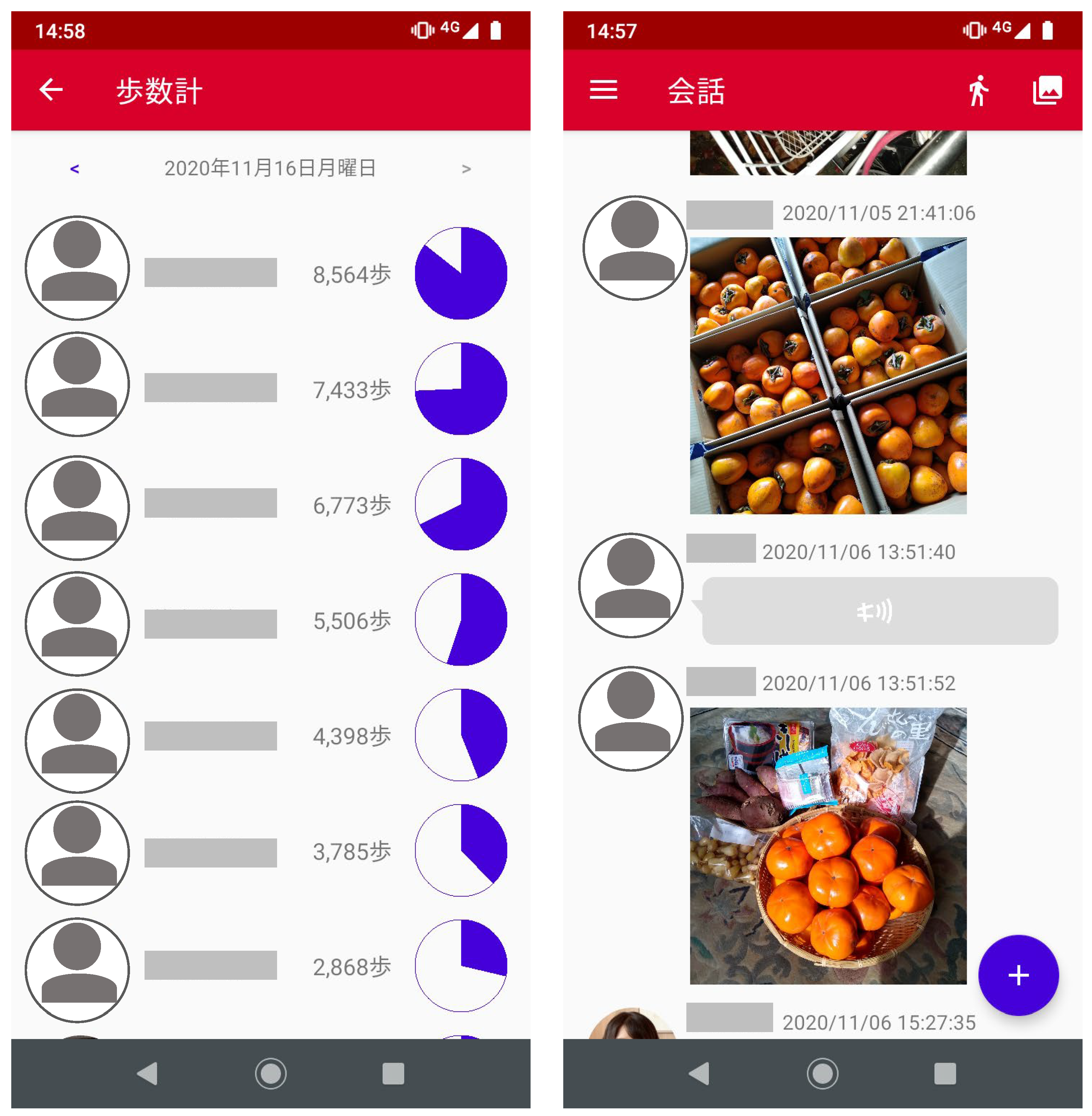Show the previous day's step counts
Viewport: 1092px width, 1116px height.
(74, 169)
